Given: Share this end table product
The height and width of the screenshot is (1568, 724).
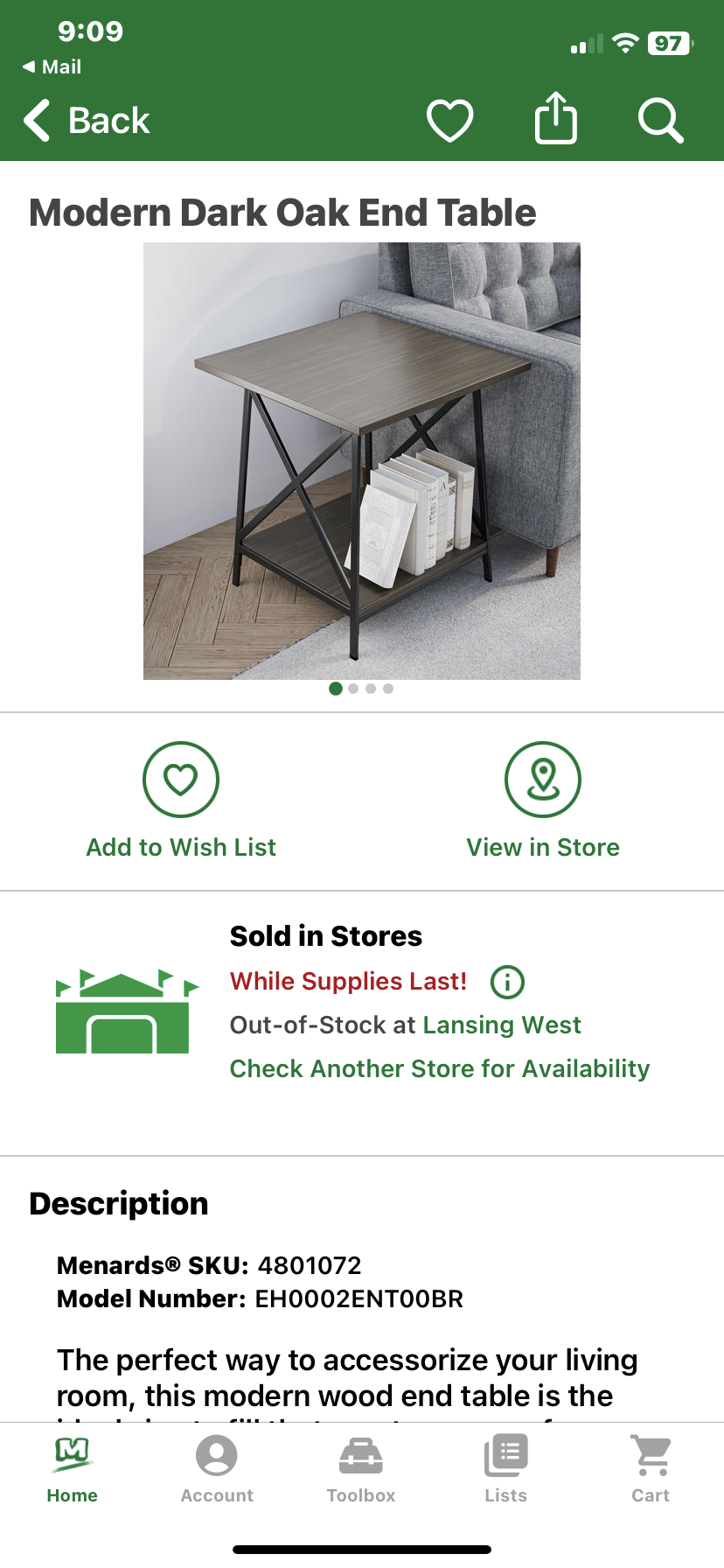Looking at the screenshot, I should [x=555, y=118].
